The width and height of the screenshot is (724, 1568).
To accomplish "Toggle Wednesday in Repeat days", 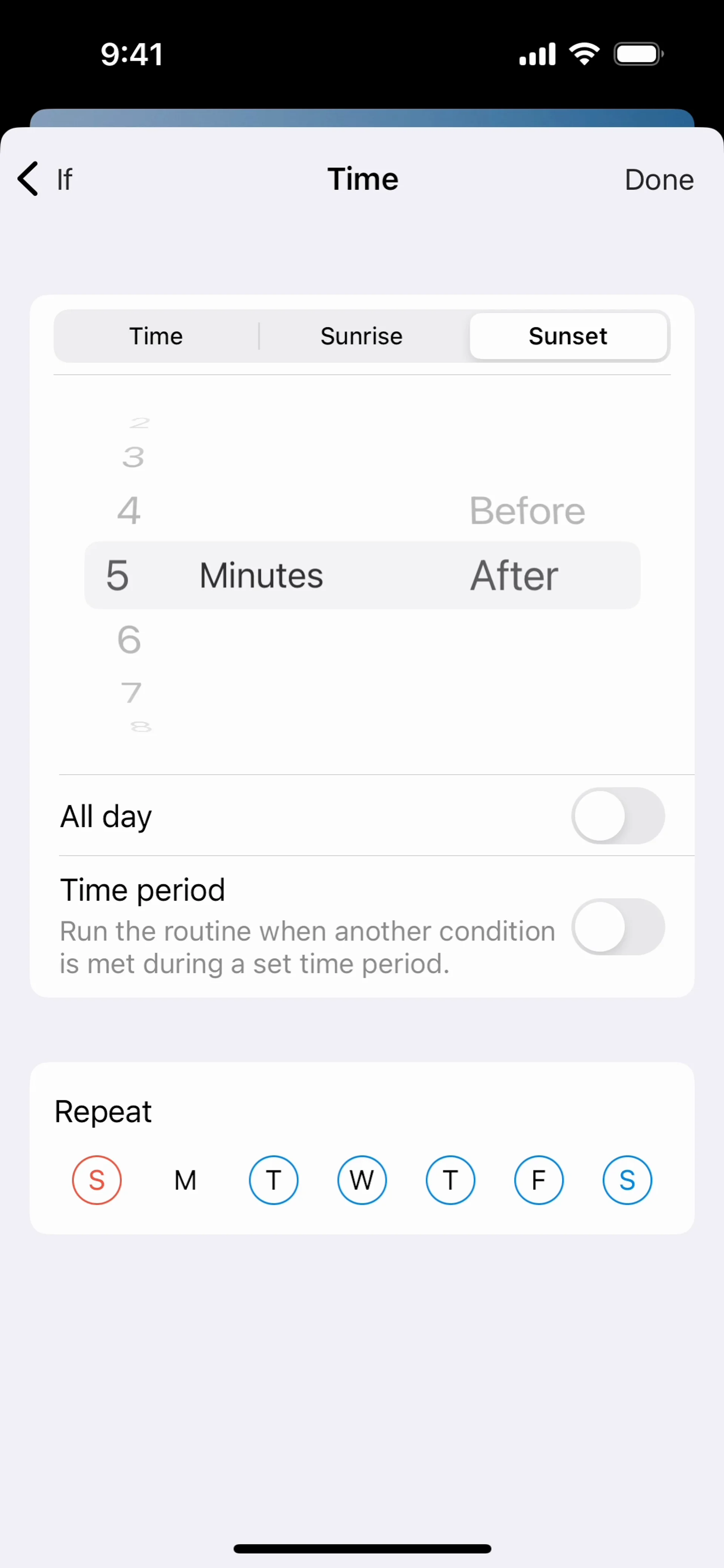I will 362,1180.
